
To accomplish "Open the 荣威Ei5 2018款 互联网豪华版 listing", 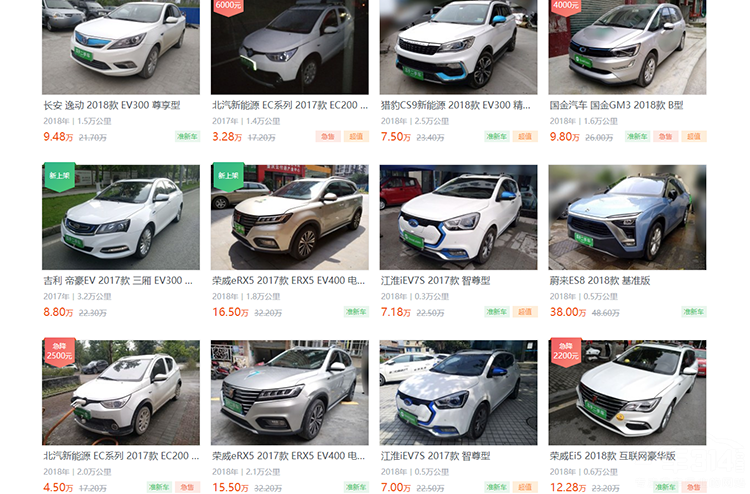I will tap(627, 392).
